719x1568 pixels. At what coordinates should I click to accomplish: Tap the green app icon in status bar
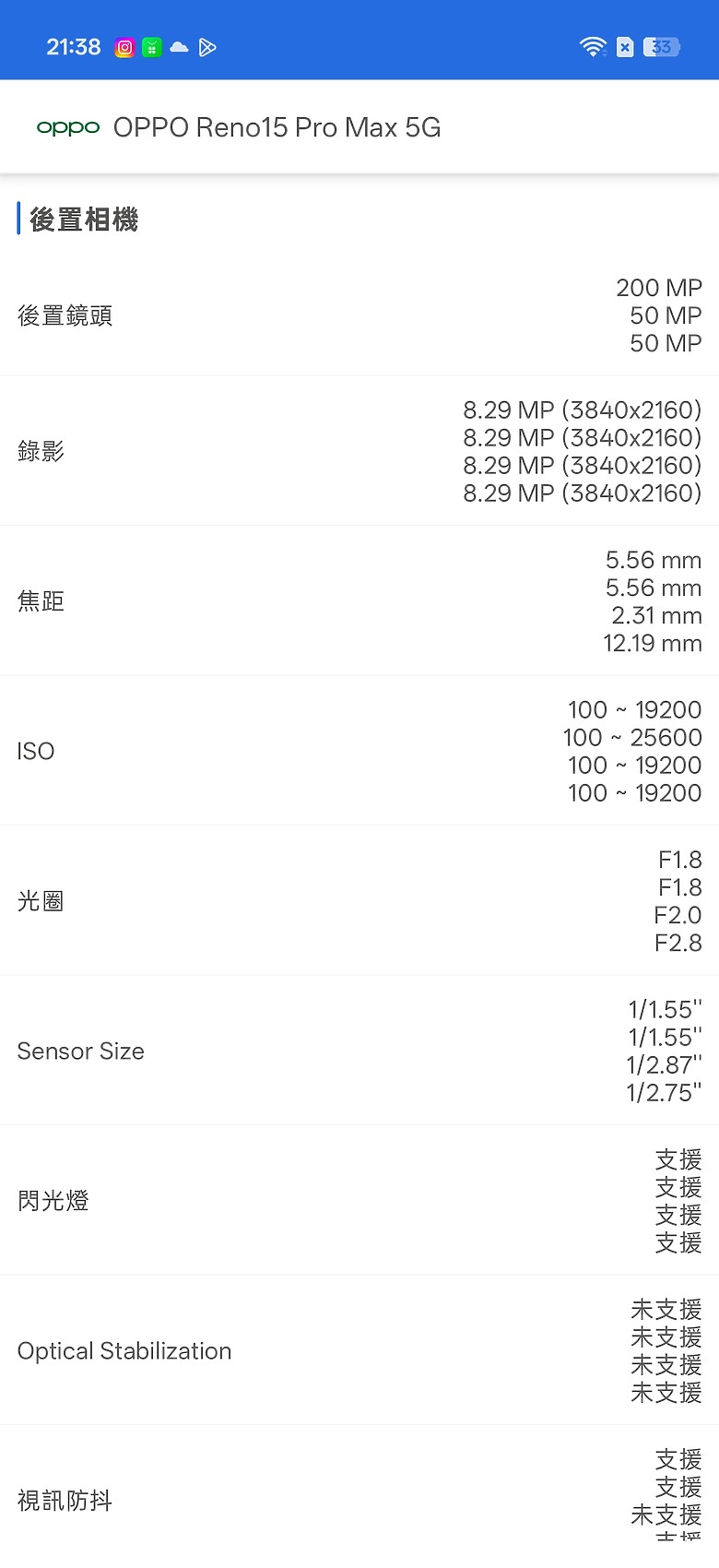click(x=151, y=46)
